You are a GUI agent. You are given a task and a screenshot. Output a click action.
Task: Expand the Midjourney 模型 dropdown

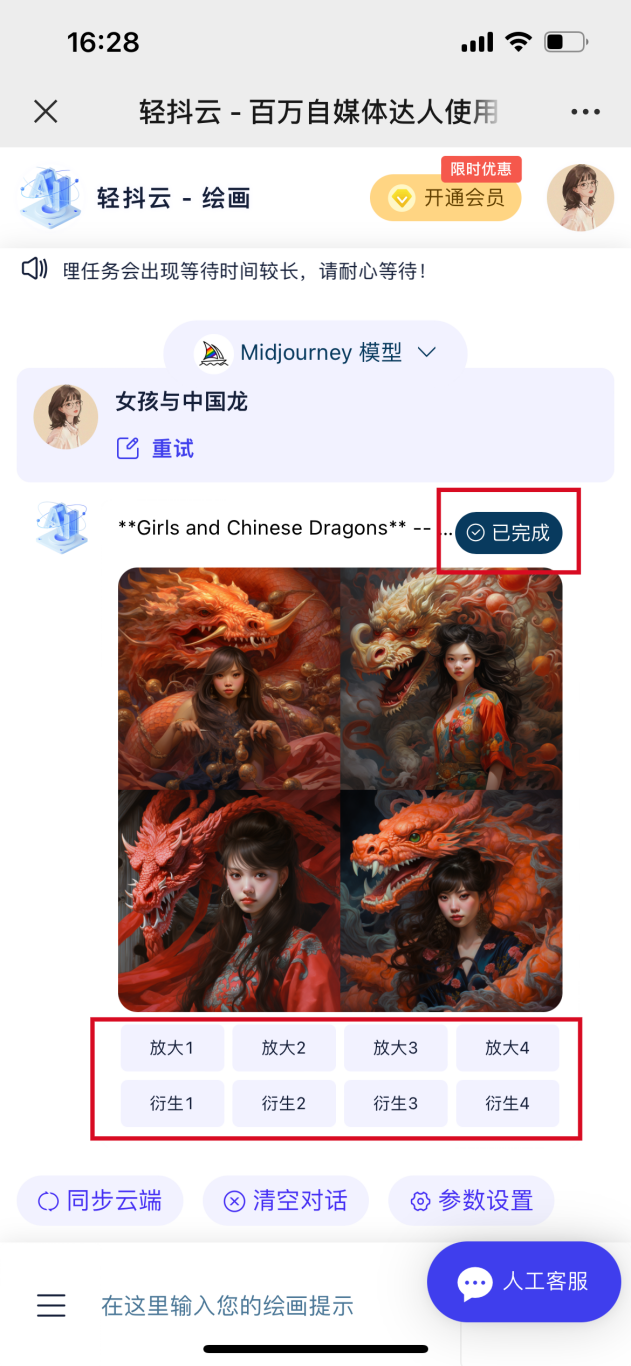coord(316,352)
